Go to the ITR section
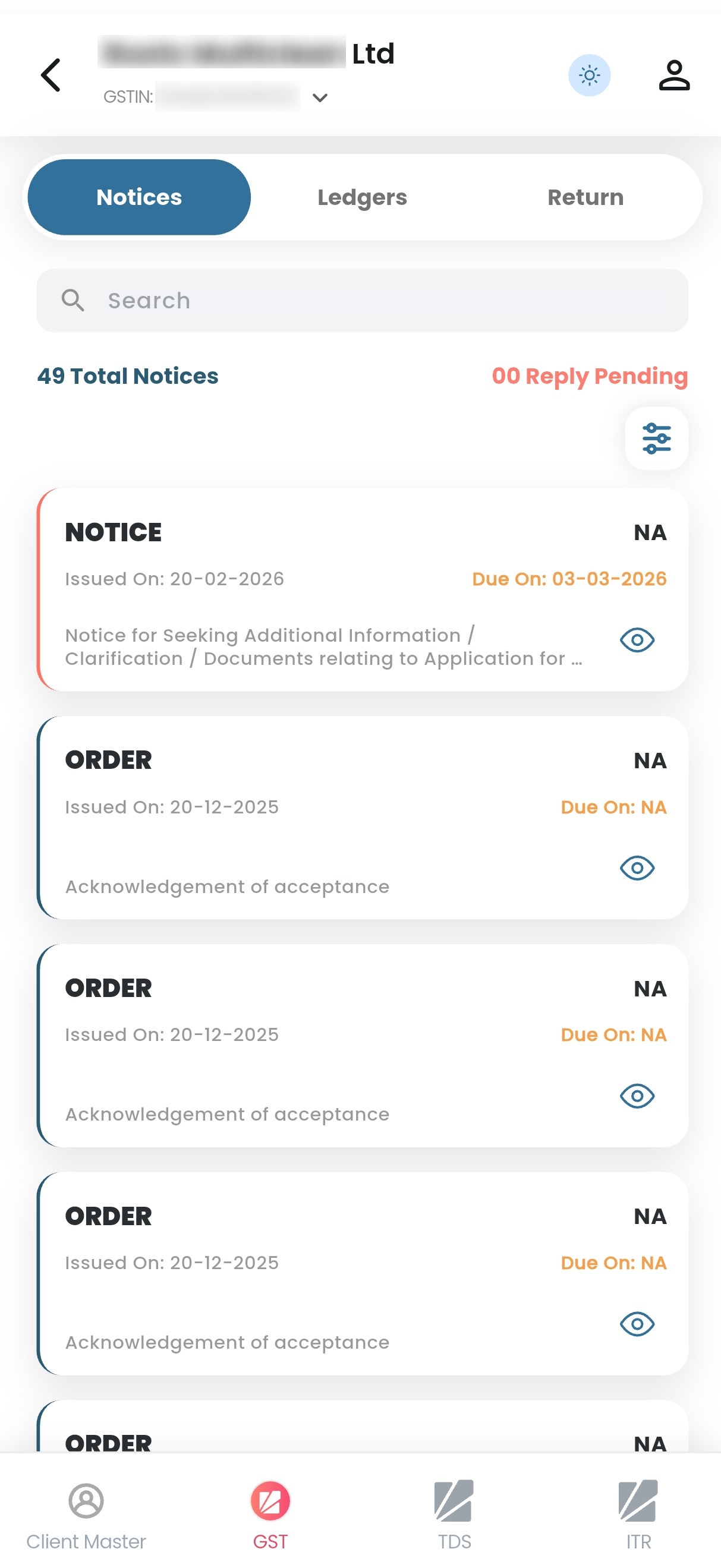Viewport: 721px width, 1568px height. [x=638, y=1515]
